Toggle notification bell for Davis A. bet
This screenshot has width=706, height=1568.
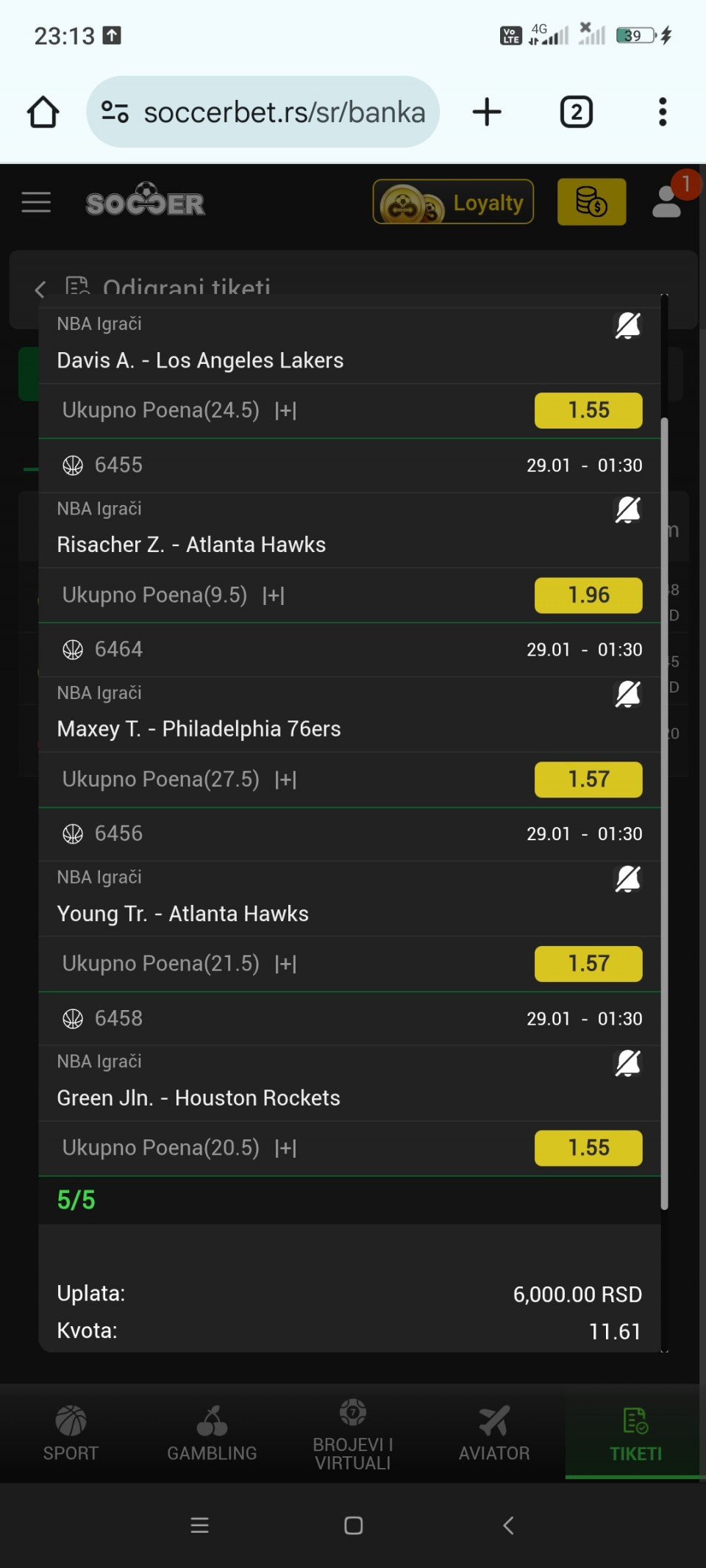tap(627, 325)
